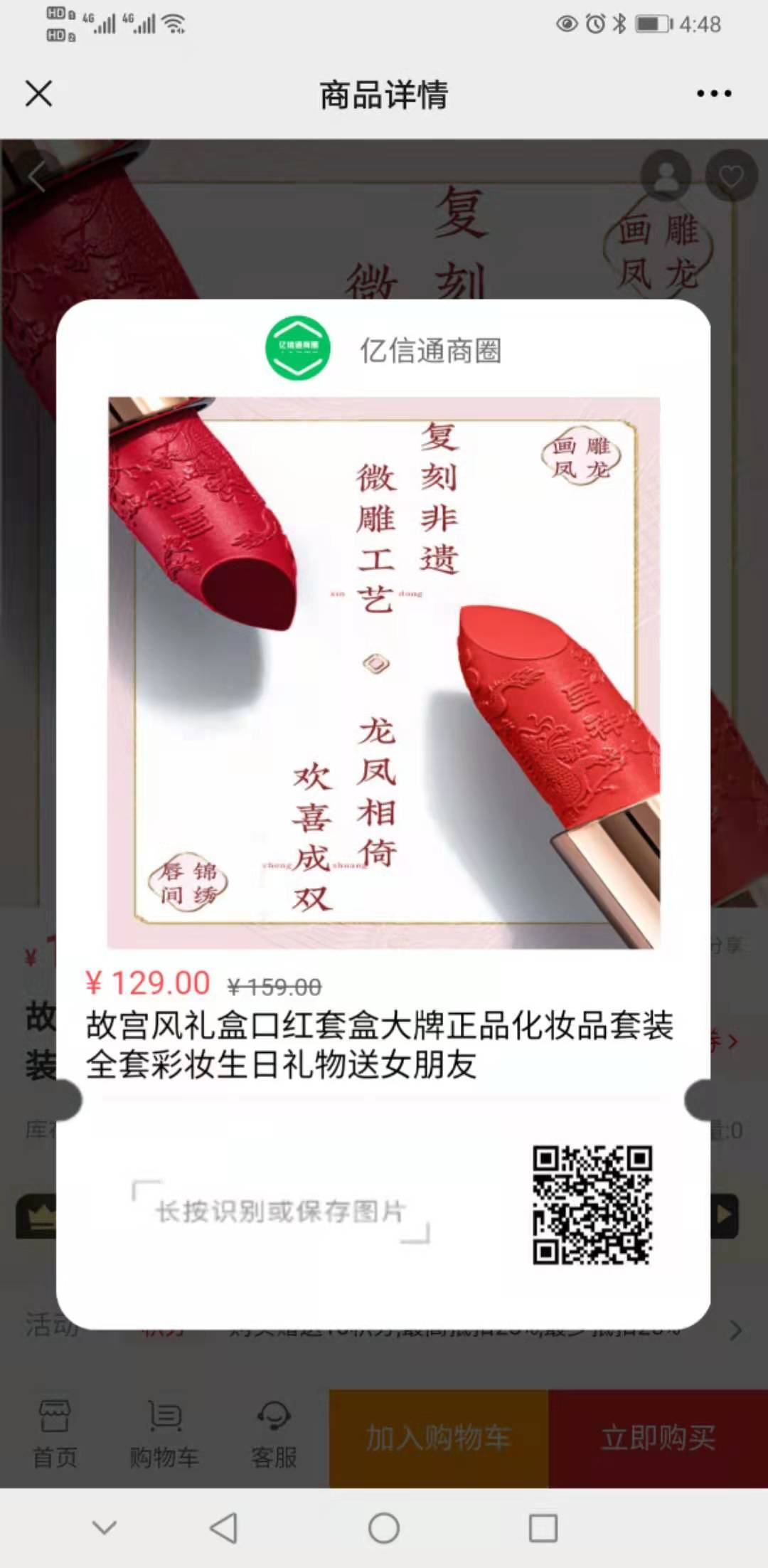768x1568 pixels.
Task: Open the three-dot overflow menu
Action: click(x=713, y=93)
